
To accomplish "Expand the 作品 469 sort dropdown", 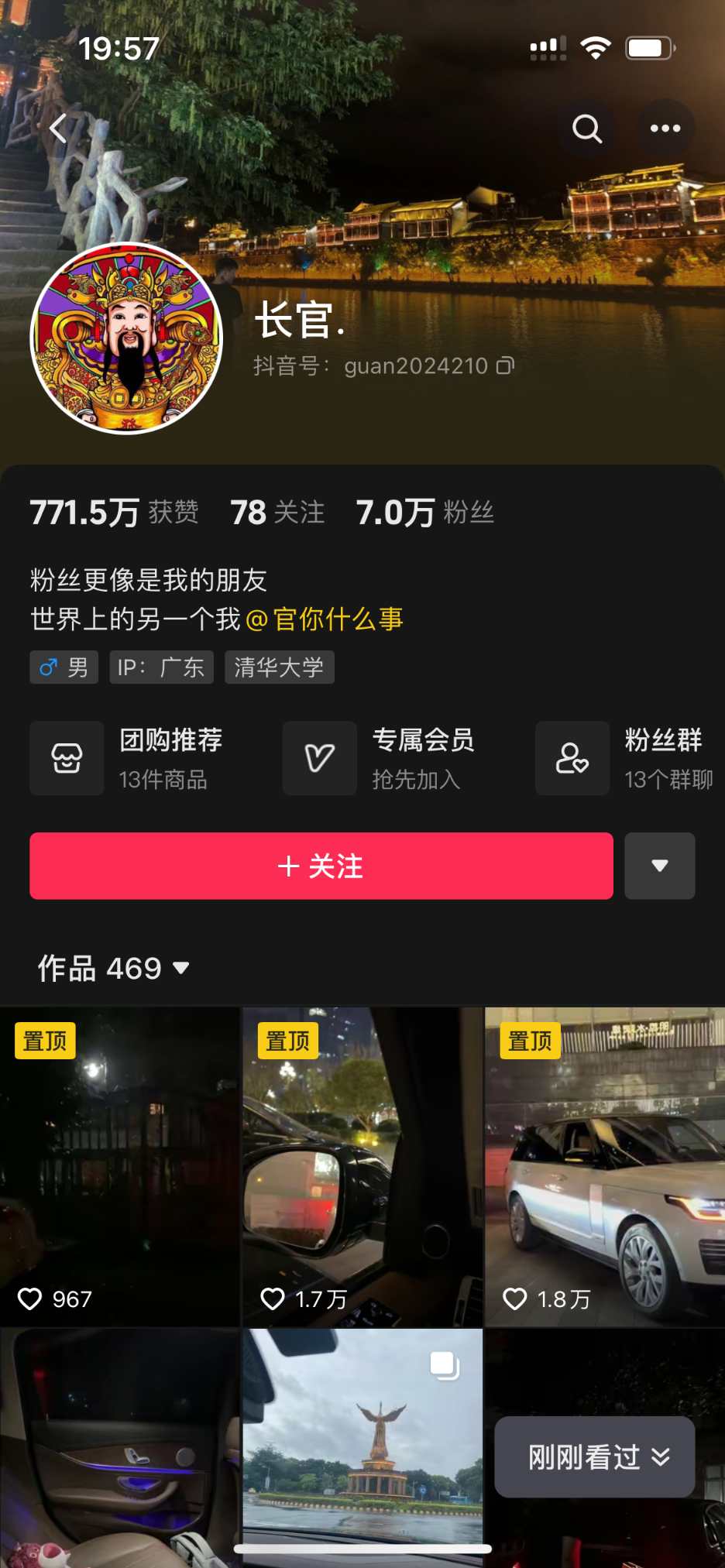I will tap(181, 969).
